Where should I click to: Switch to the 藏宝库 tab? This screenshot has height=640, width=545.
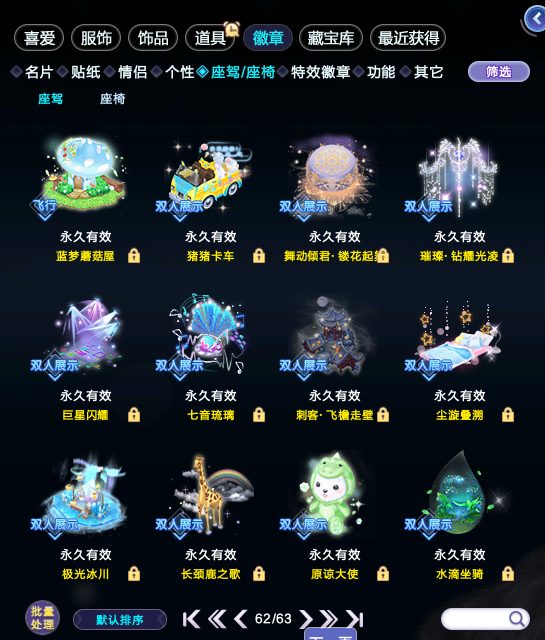pos(331,38)
